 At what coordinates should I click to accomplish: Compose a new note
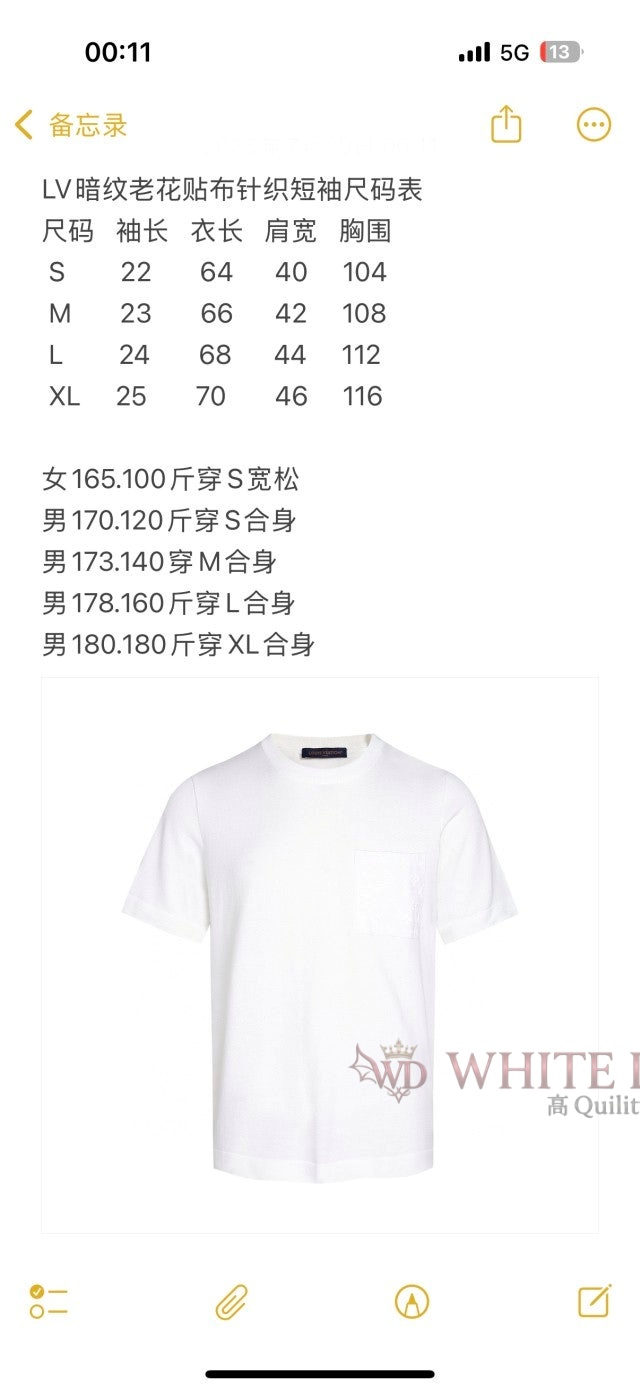click(594, 1300)
